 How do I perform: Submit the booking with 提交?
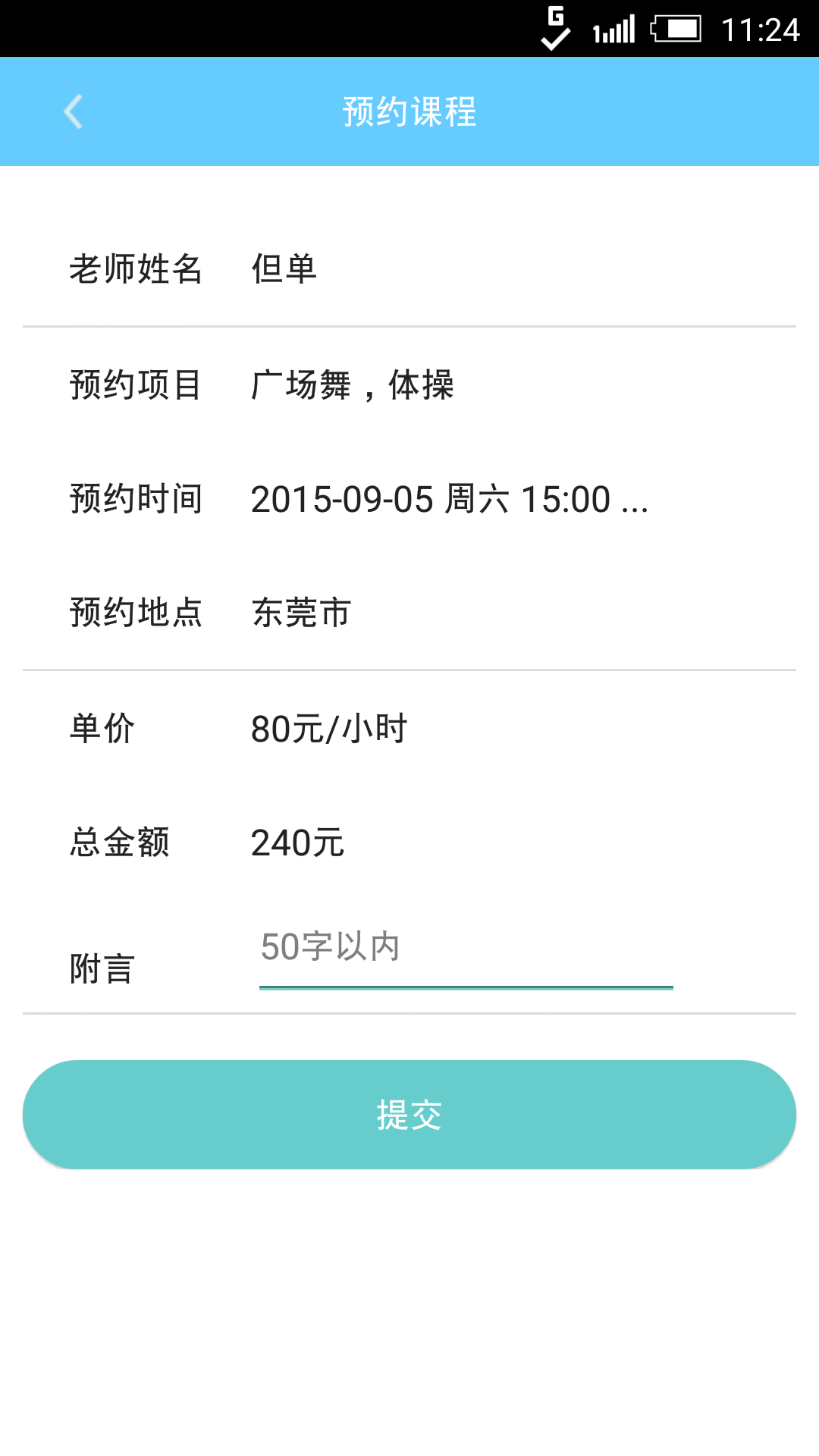[409, 1115]
